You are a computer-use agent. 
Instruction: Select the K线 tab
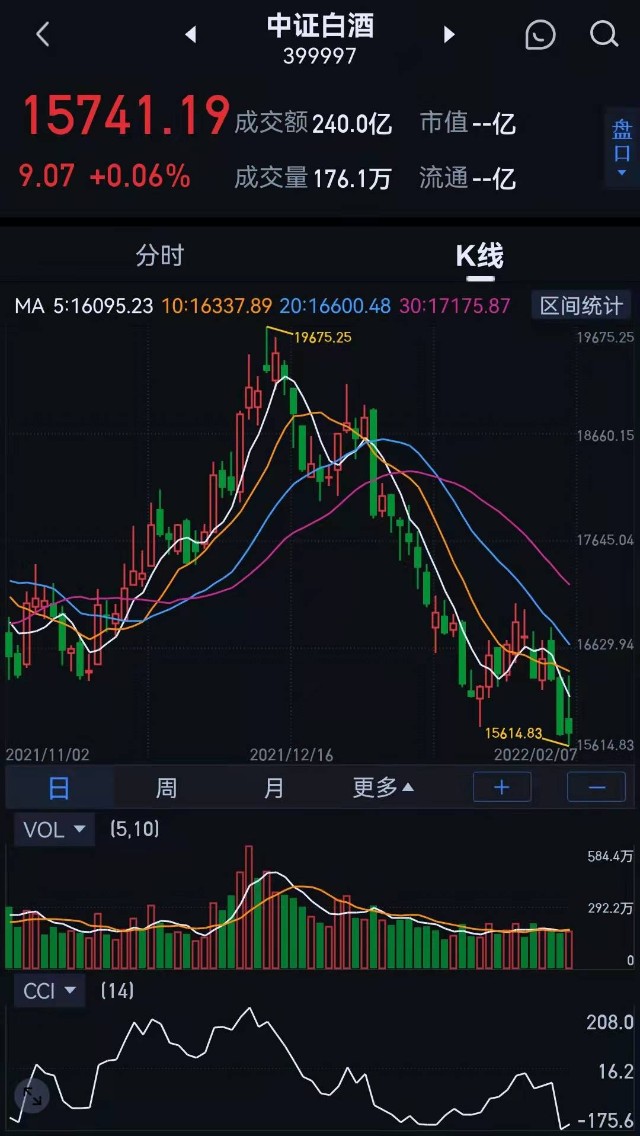tap(479, 256)
